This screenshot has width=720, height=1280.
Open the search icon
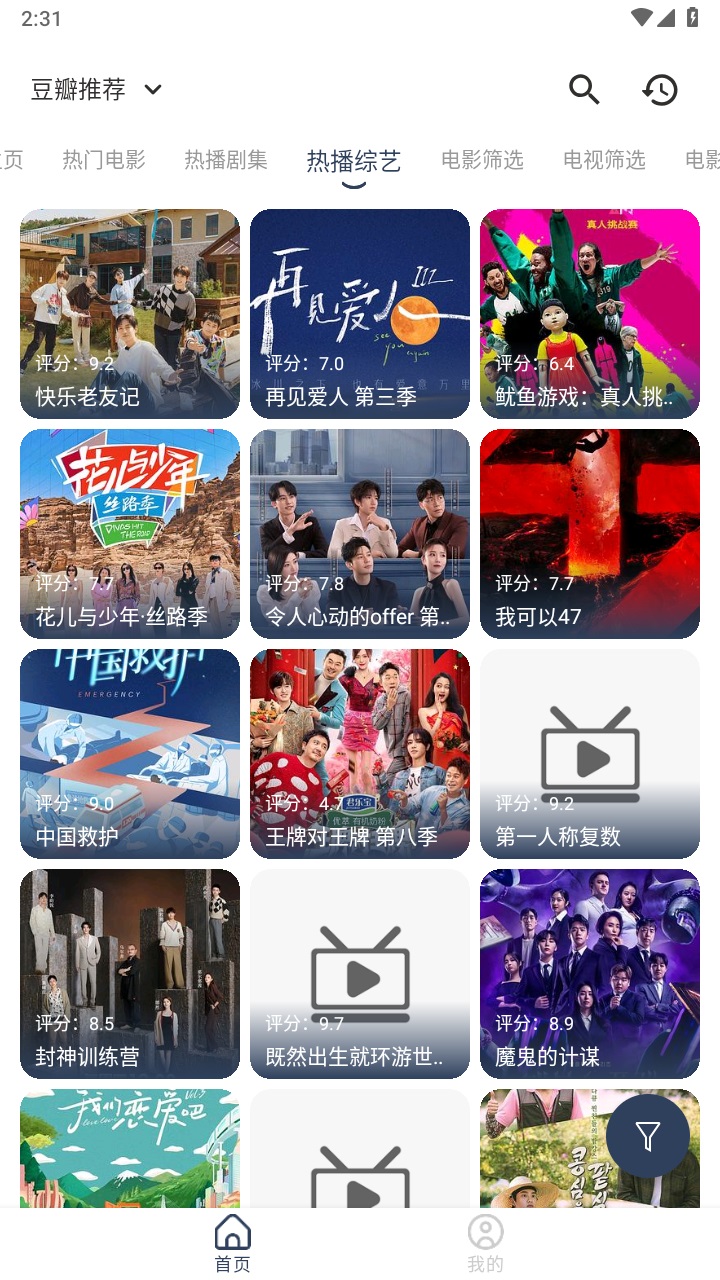584,90
